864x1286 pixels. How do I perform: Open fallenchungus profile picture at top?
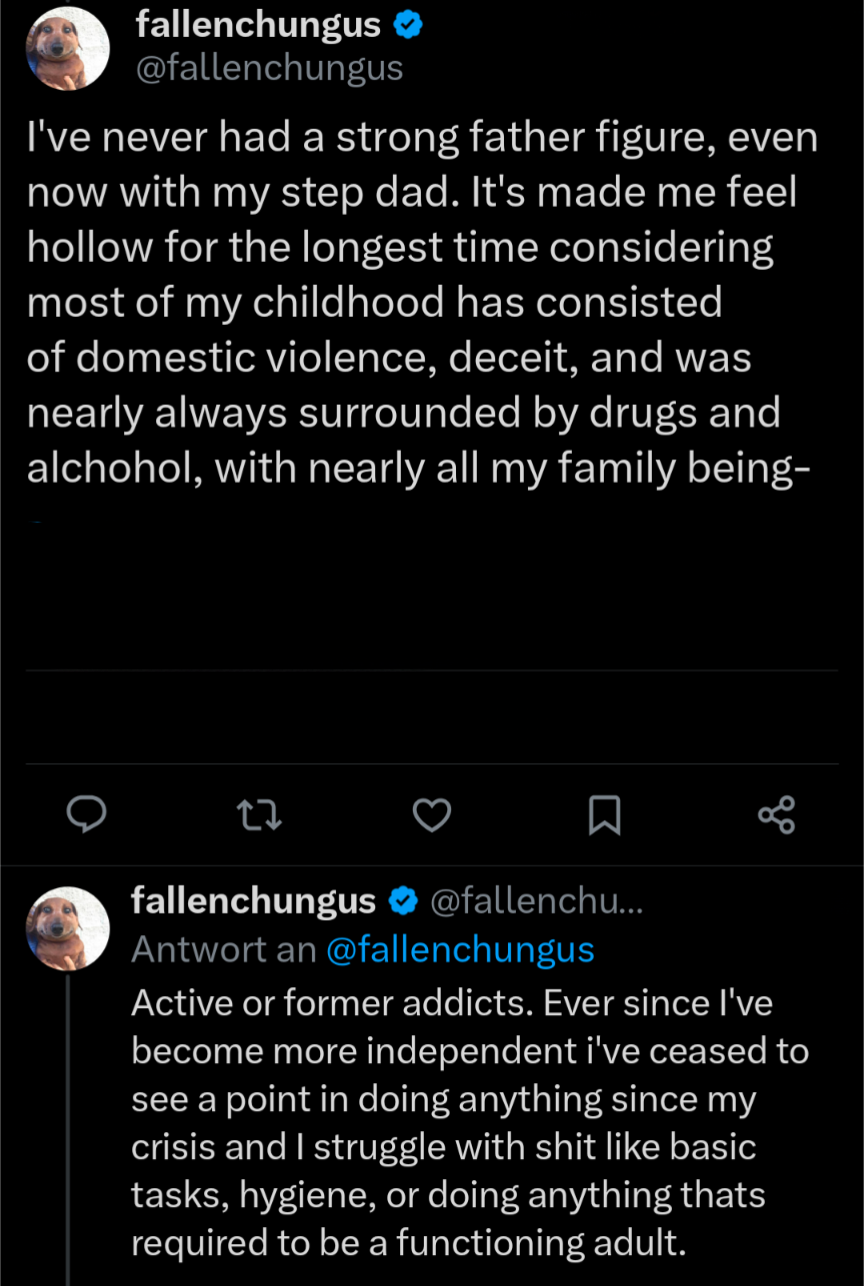pos(68,48)
